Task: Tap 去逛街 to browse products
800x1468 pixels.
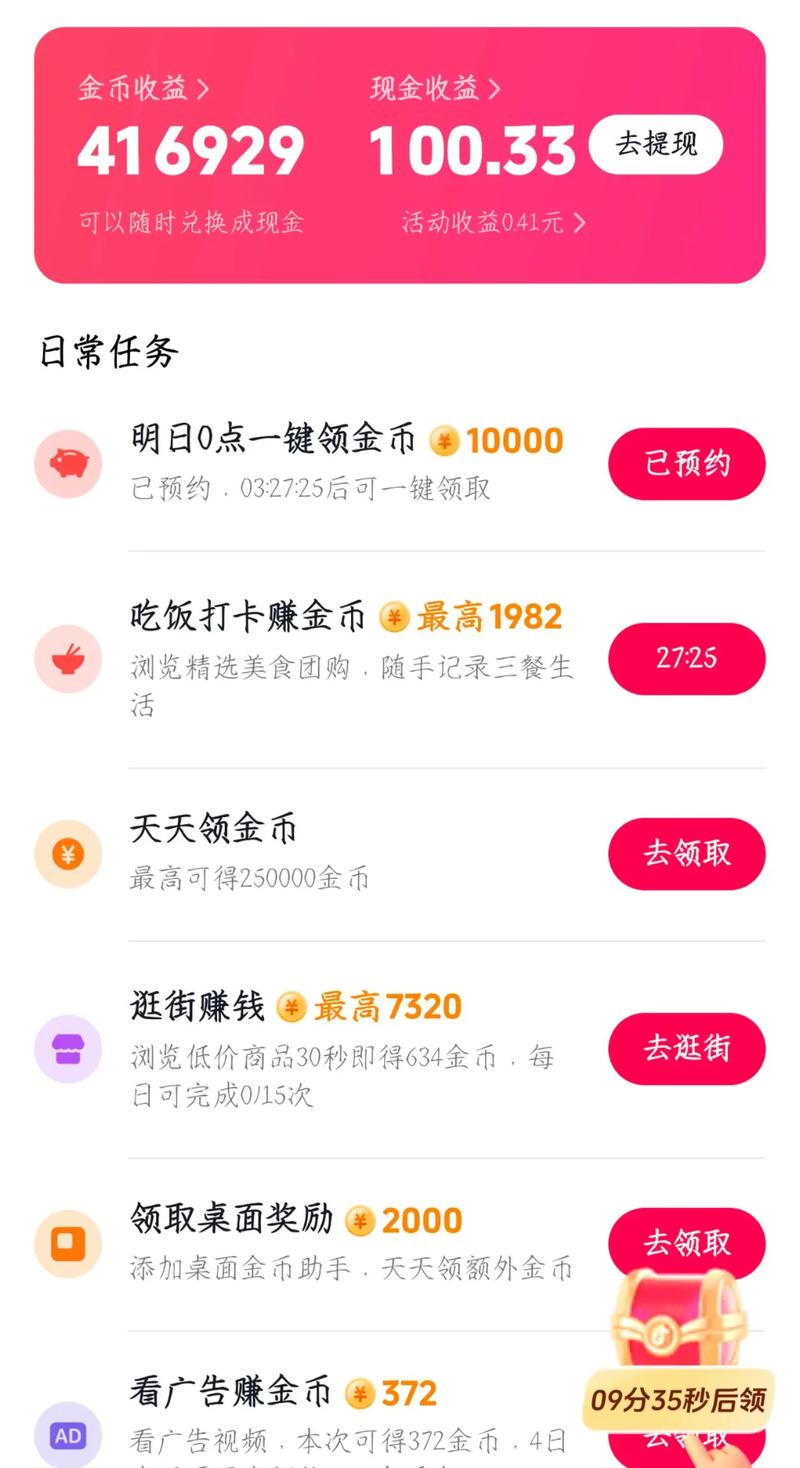Action: [686, 1048]
